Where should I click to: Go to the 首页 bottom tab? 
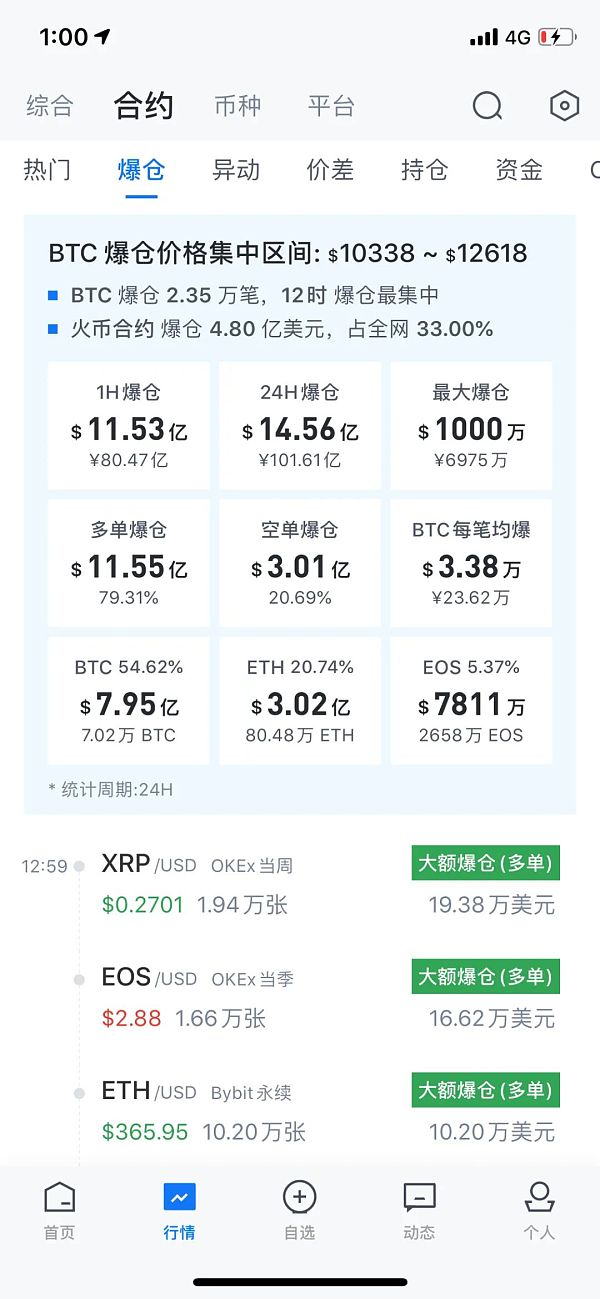60,1211
